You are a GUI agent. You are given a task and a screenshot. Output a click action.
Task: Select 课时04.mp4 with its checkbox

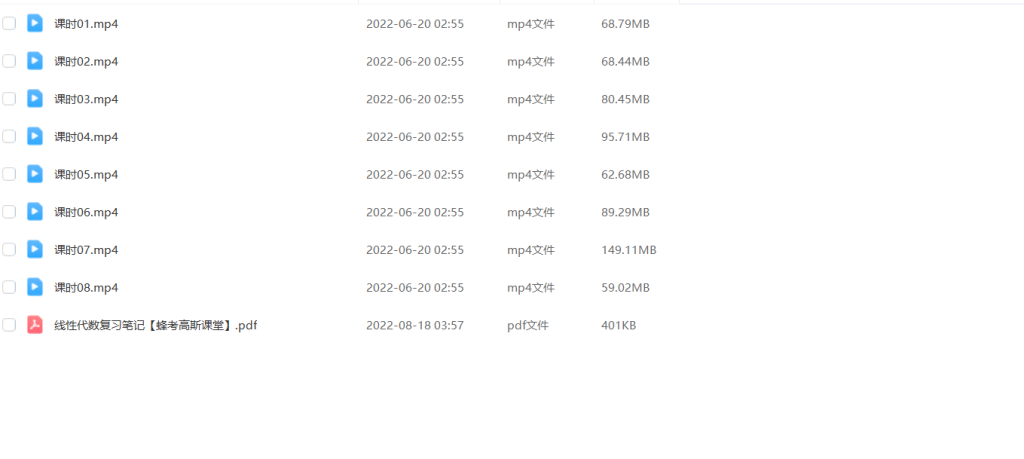click(9, 136)
